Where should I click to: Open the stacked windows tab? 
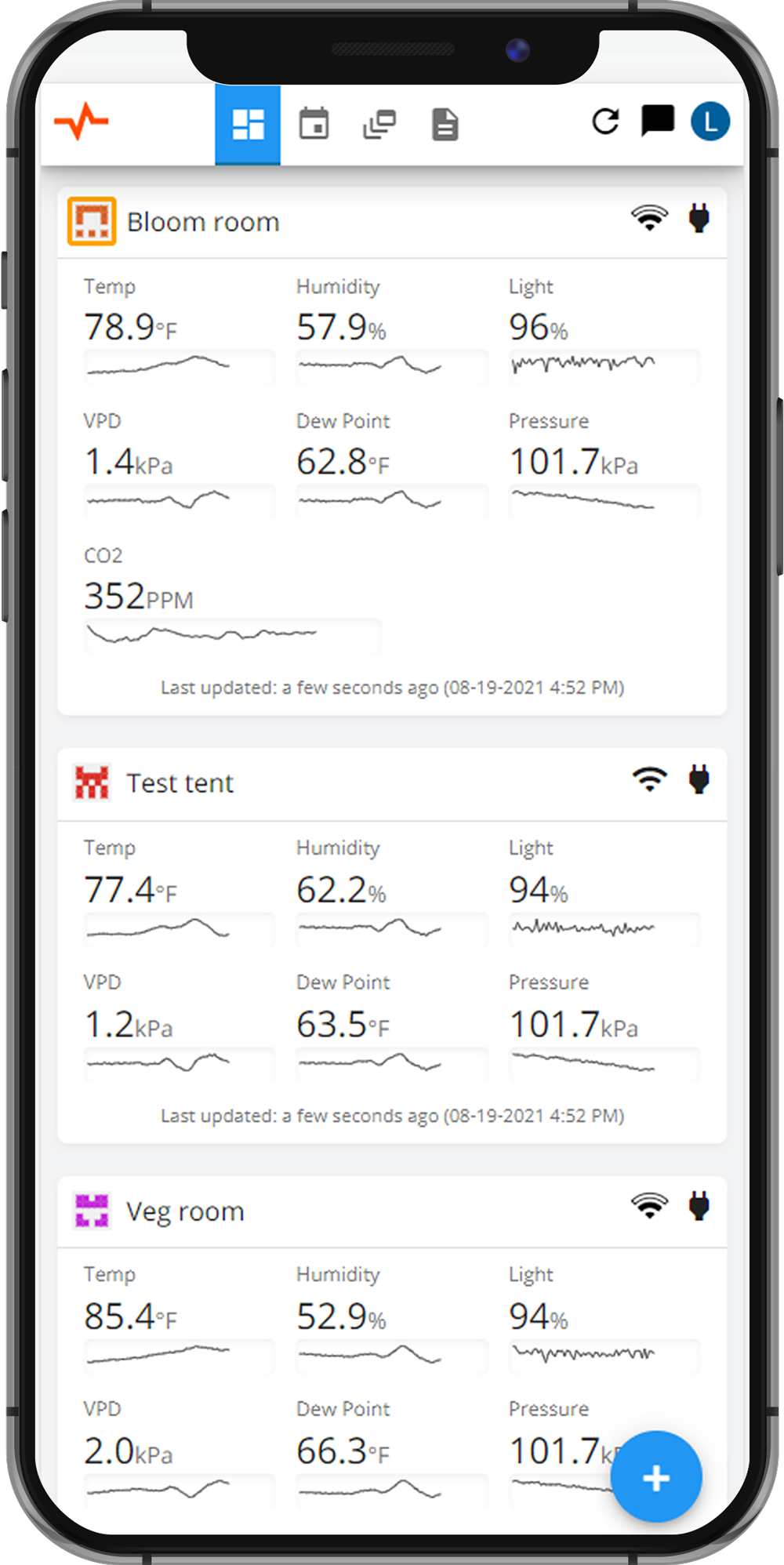379,124
